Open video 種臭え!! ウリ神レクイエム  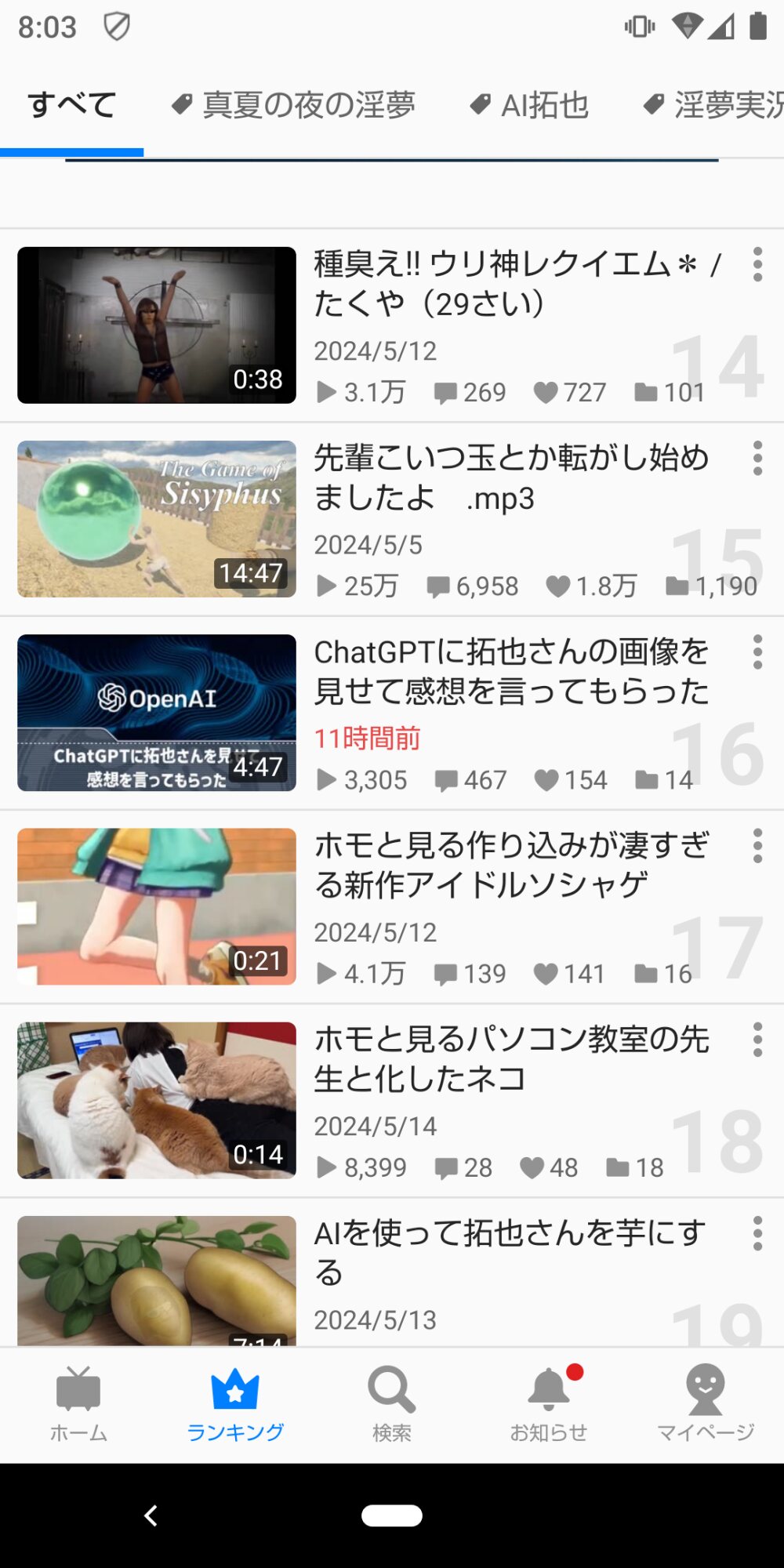(x=157, y=325)
